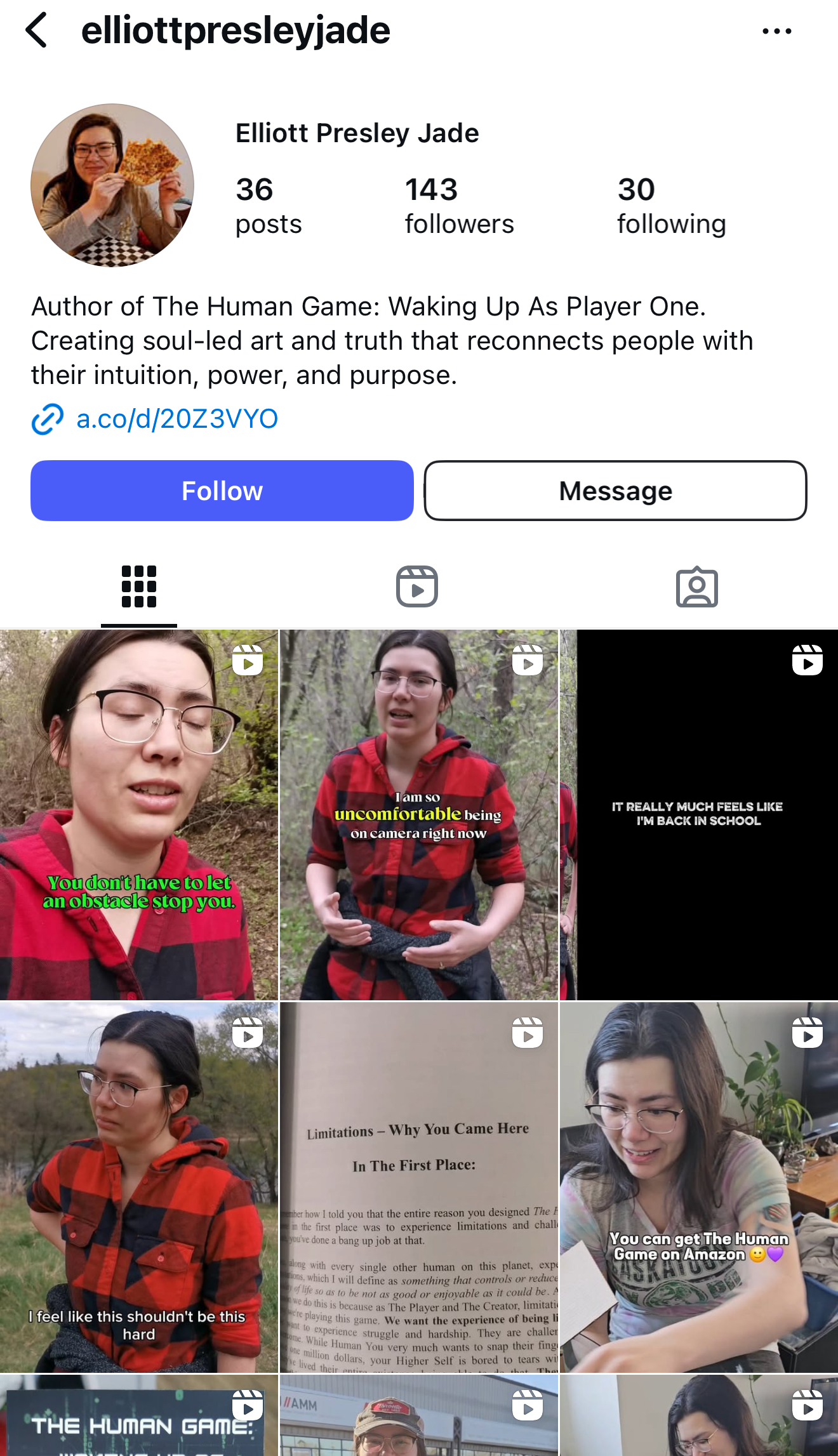Send a message via the Message button
The image size is (838, 1456).
point(615,491)
